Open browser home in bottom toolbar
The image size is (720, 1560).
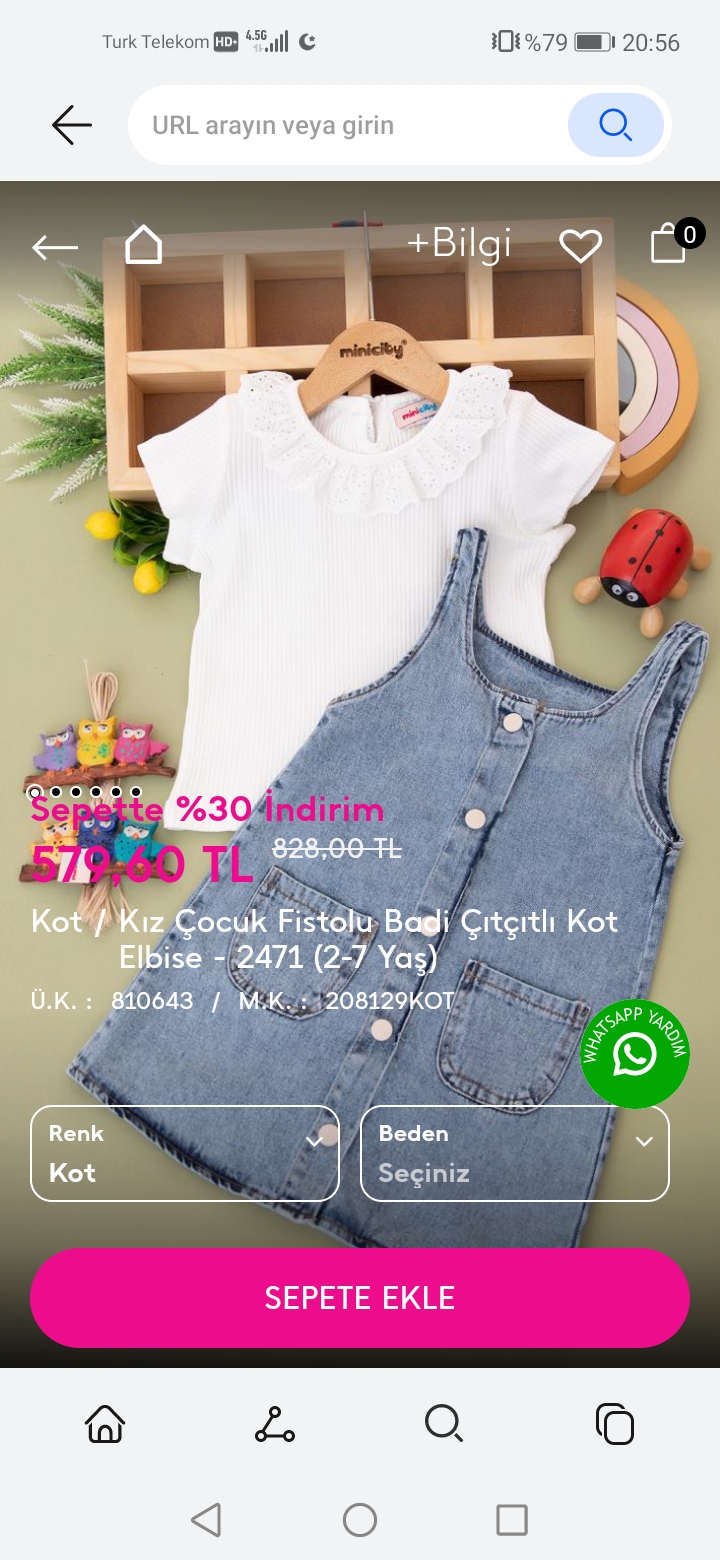tap(105, 1423)
